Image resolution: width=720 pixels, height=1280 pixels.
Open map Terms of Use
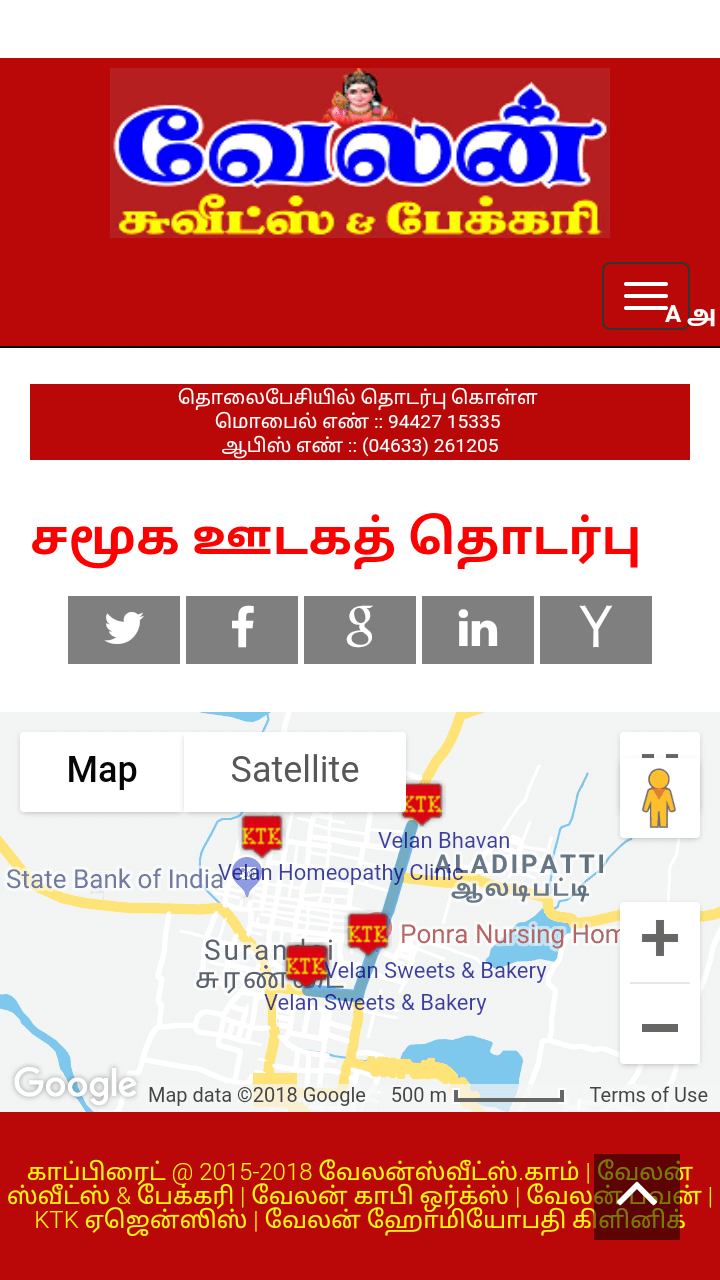pos(648,1095)
